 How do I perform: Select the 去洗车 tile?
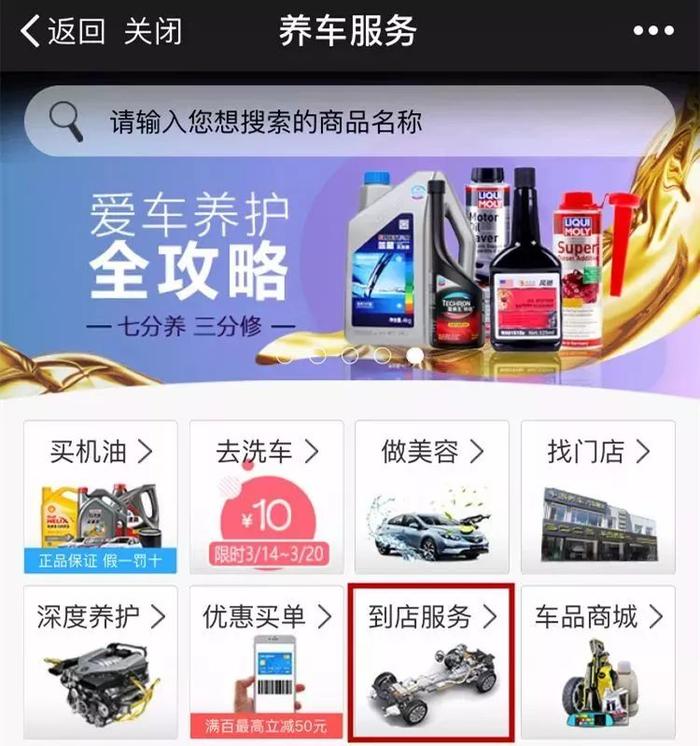click(x=266, y=497)
